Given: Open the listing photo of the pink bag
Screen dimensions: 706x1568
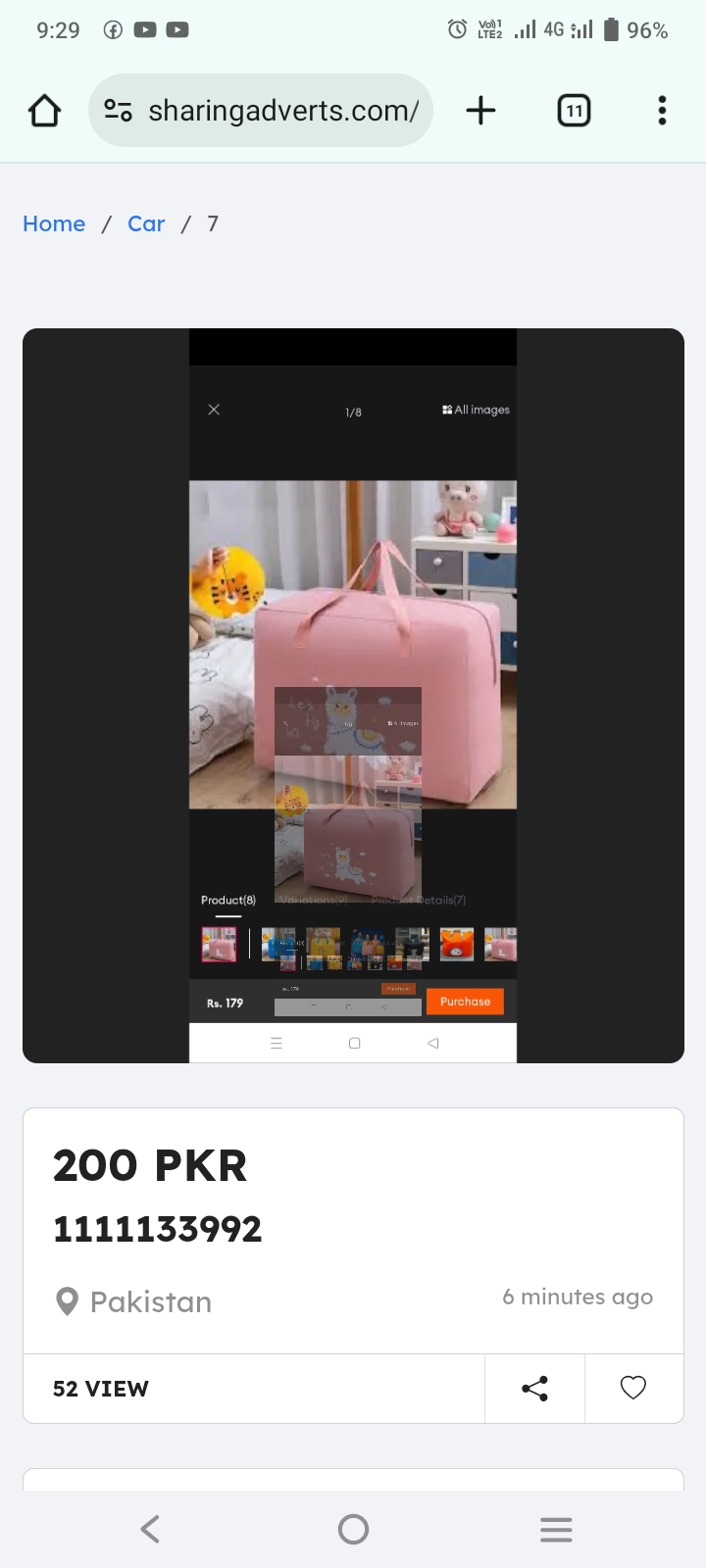Looking at the screenshot, I should (x=353, y=696).
